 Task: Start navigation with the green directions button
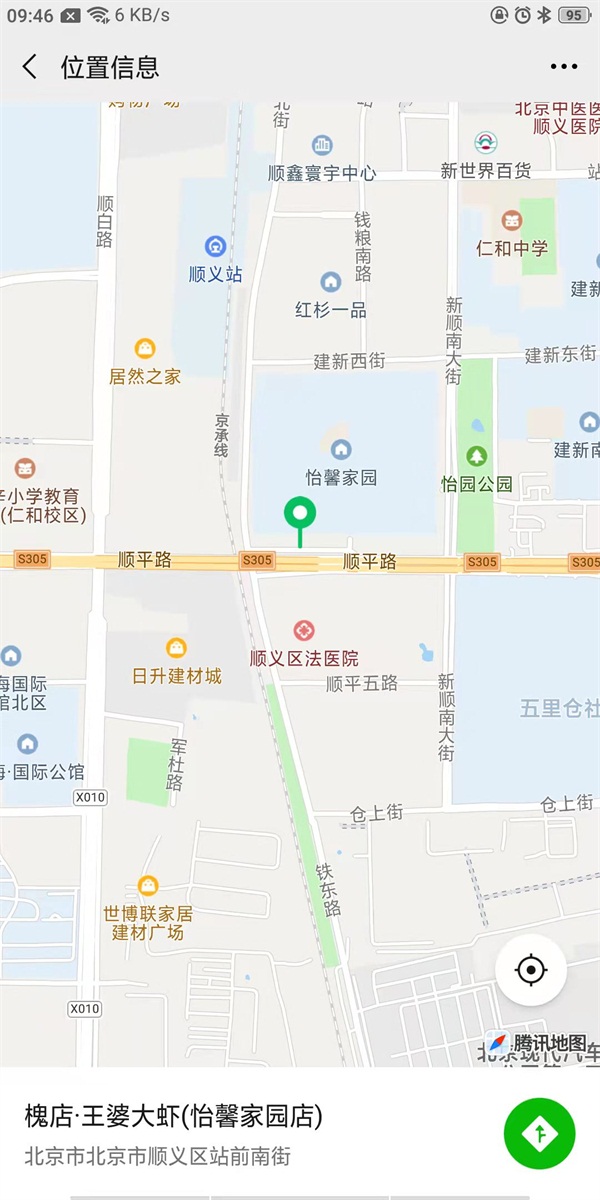(540, 1133)
